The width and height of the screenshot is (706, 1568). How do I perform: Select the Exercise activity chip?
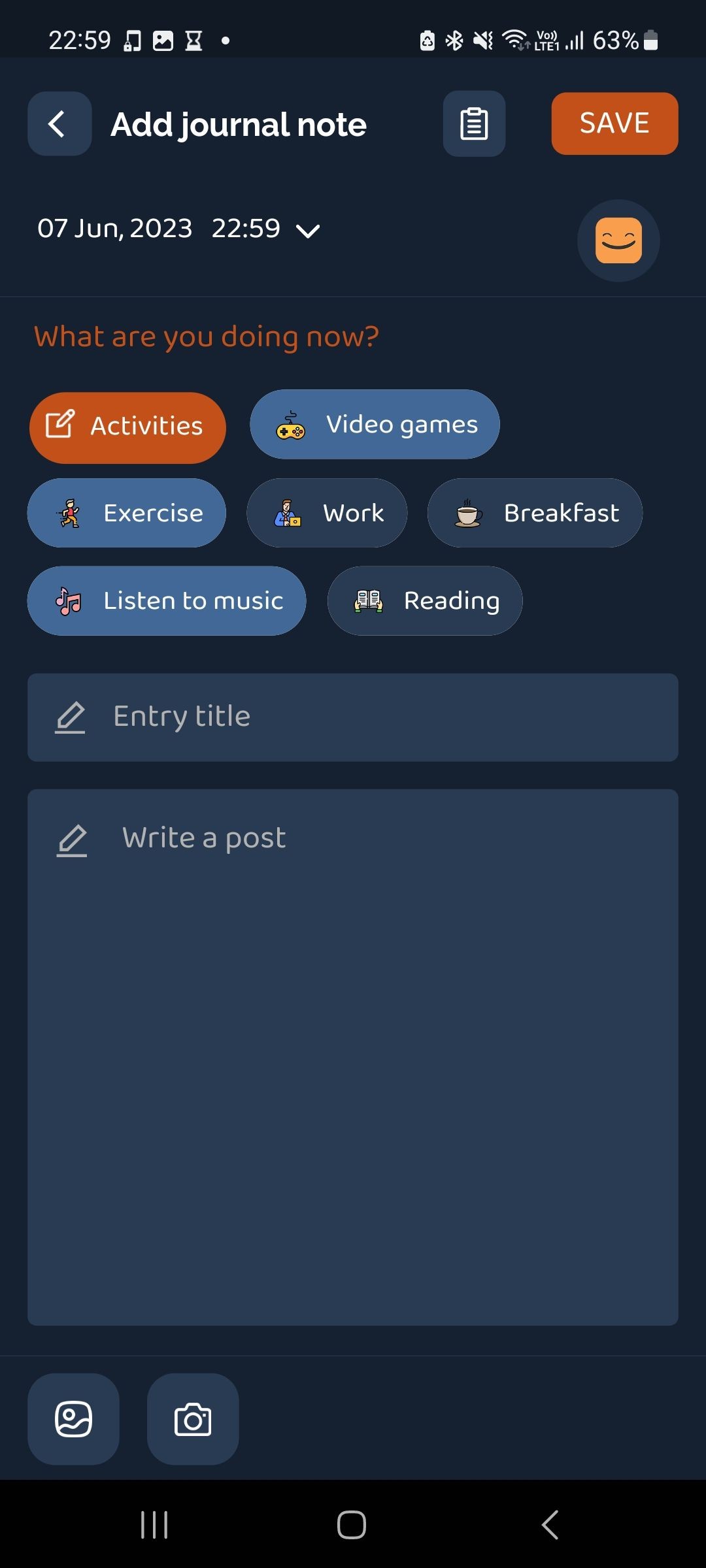[127, 513]
